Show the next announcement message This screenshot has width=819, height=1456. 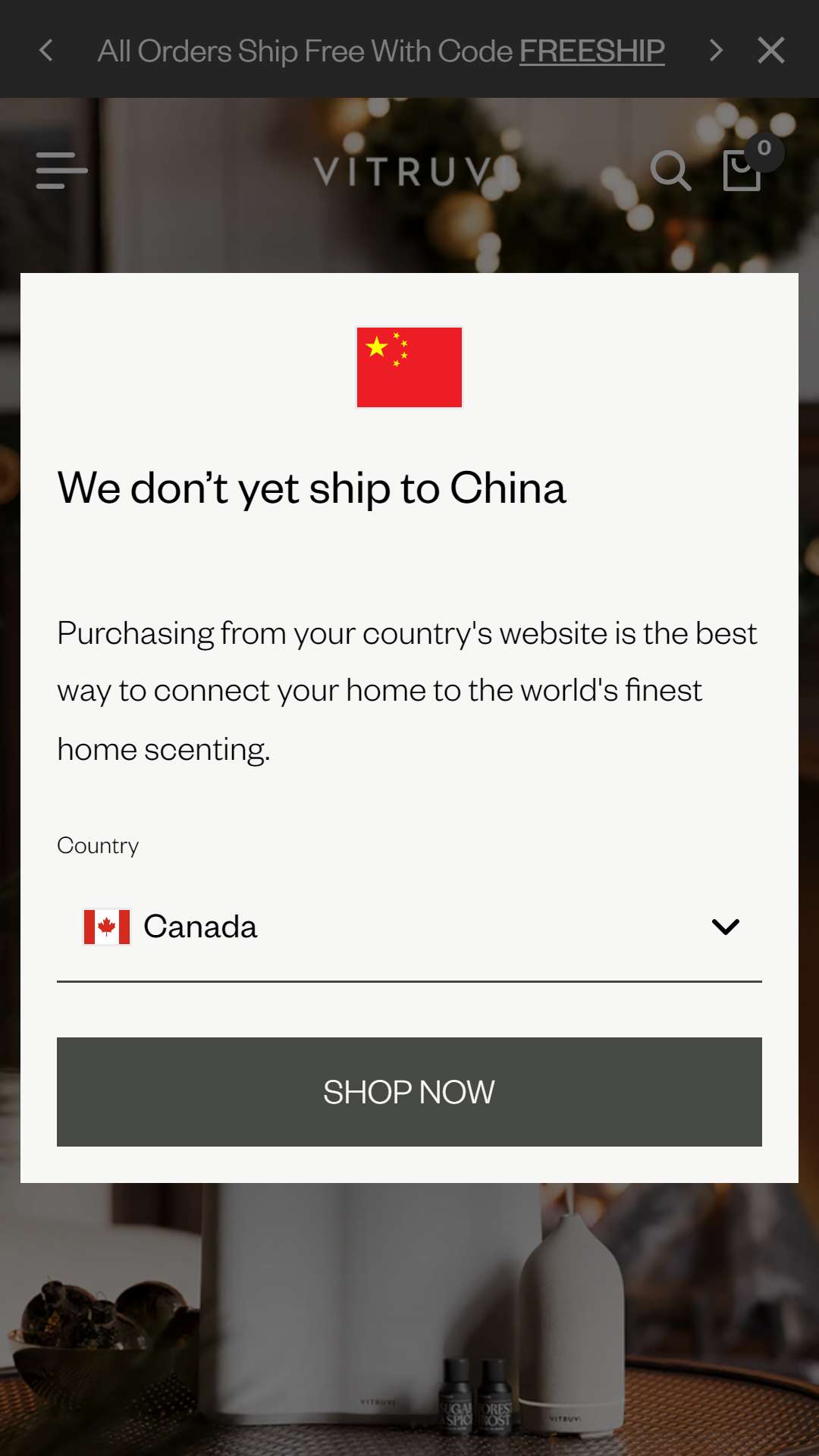click(716, 51)
